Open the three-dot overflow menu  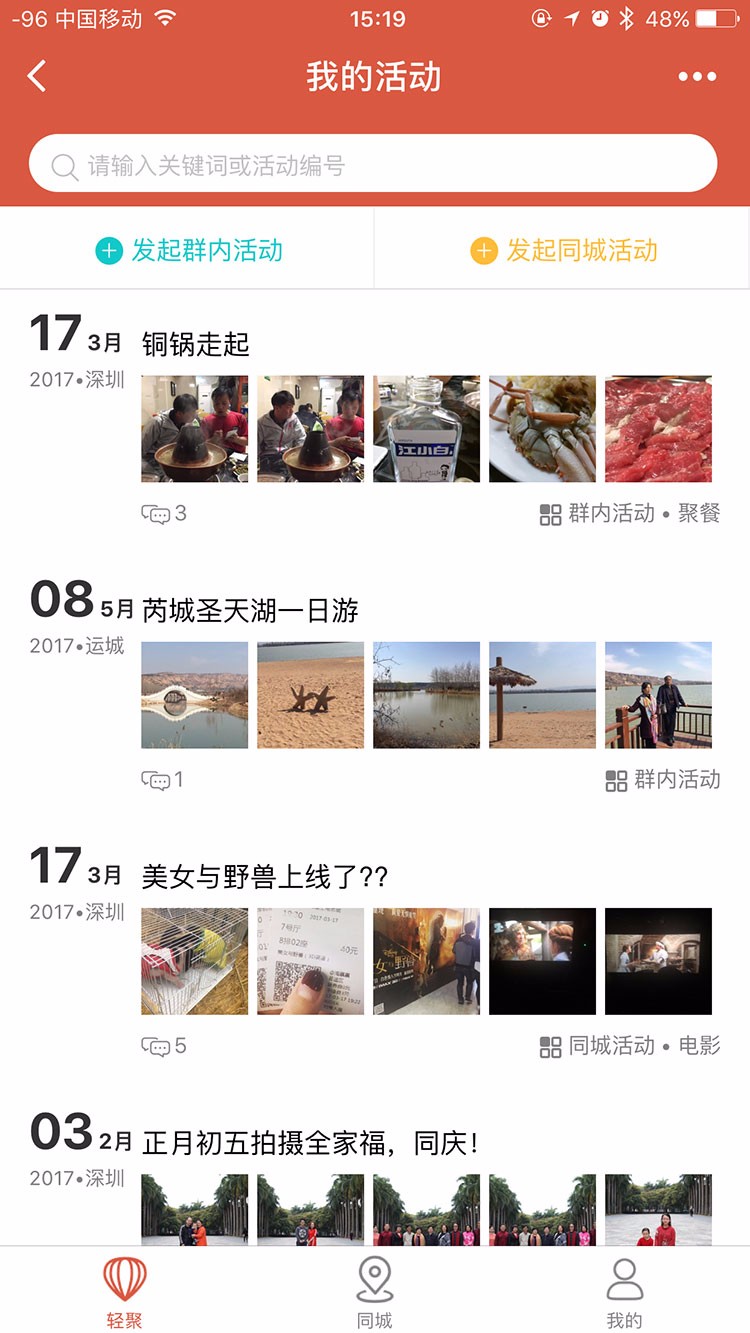[697, 77]
